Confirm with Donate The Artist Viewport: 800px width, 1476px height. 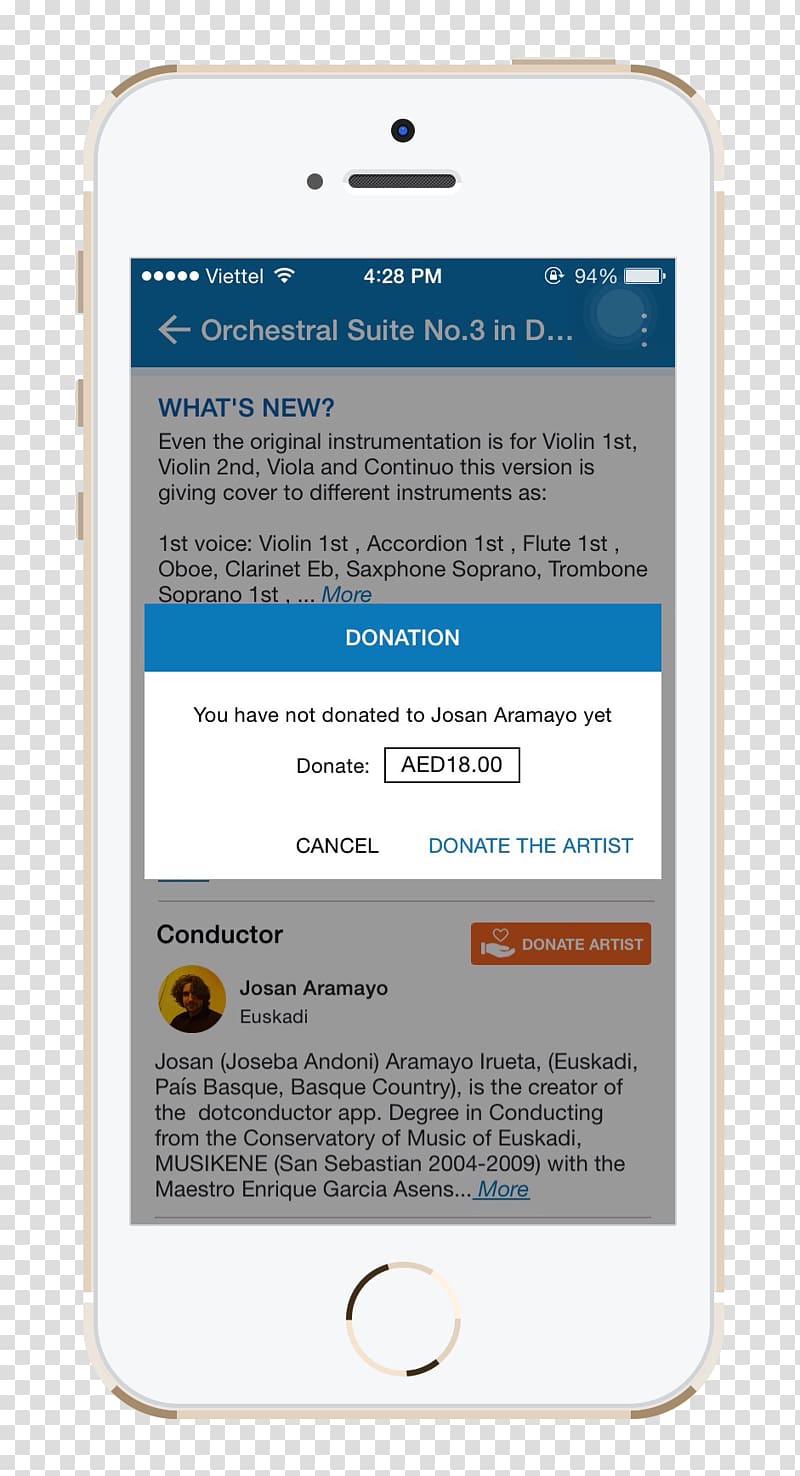coord(531,846)
